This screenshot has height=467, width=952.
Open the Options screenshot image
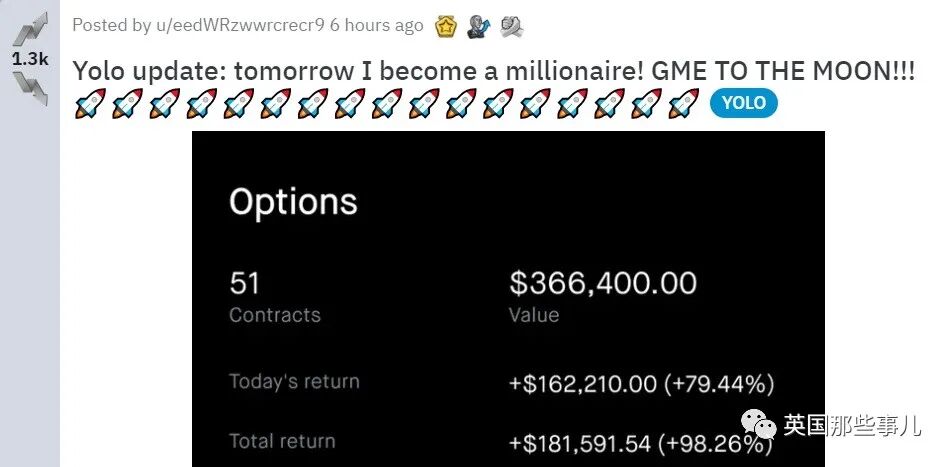[x=508, y=299]
